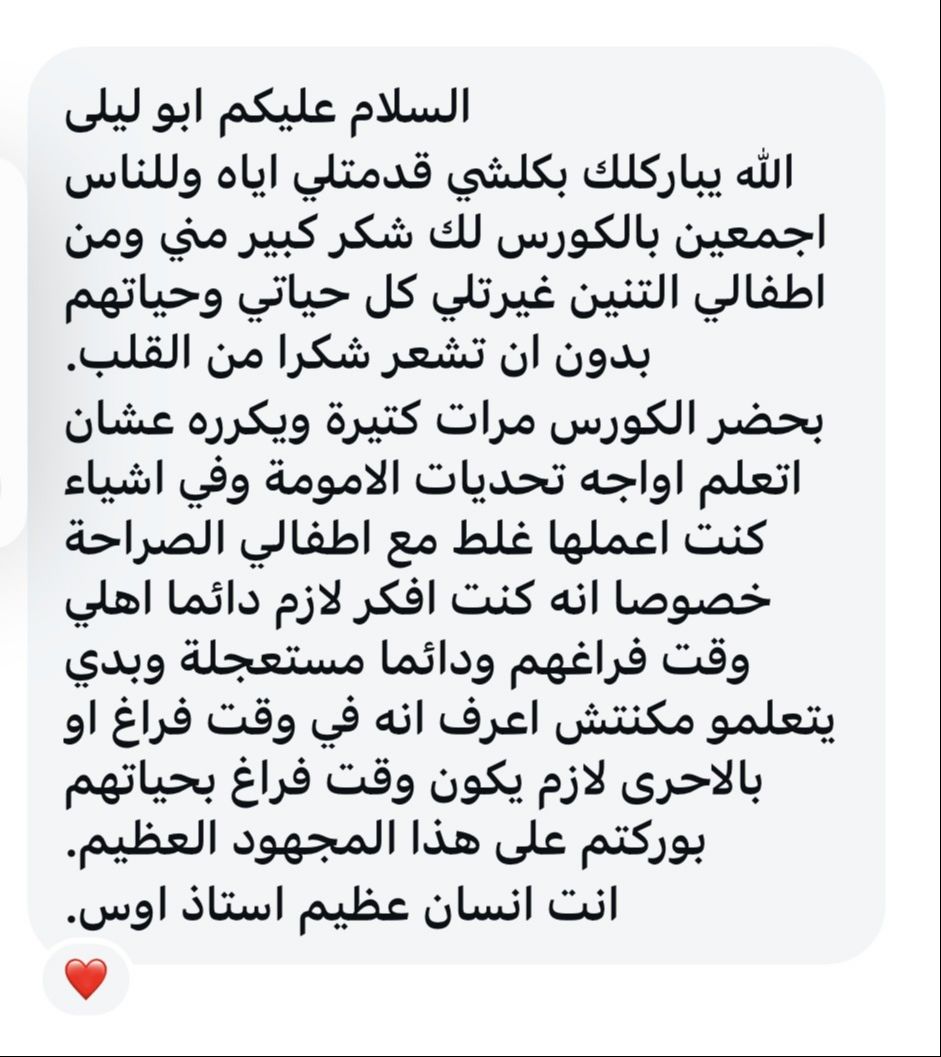Open the red heart reaction on the message
The image size is (941, 1057).
pyautogui.click(x=86, y=978)
